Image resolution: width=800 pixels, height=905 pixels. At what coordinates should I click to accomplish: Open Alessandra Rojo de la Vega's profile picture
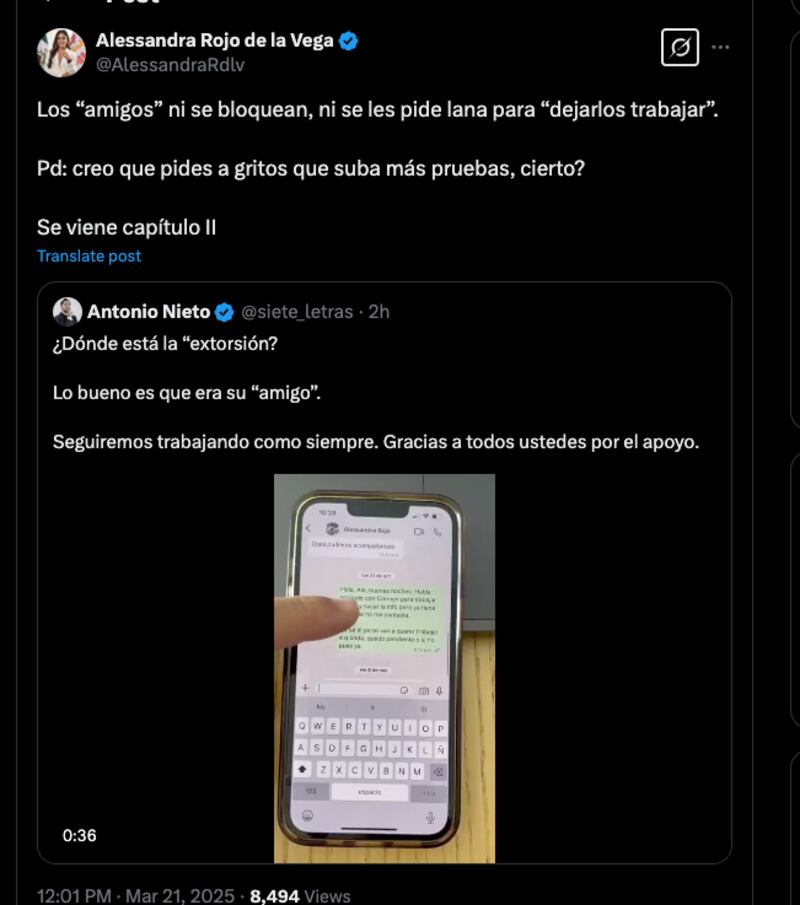[x=62, y=53]
